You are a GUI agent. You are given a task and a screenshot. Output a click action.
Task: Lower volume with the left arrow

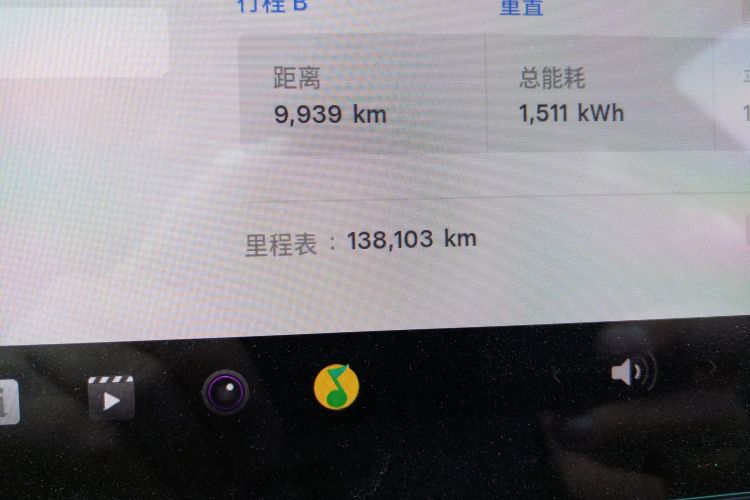(557, 374)
